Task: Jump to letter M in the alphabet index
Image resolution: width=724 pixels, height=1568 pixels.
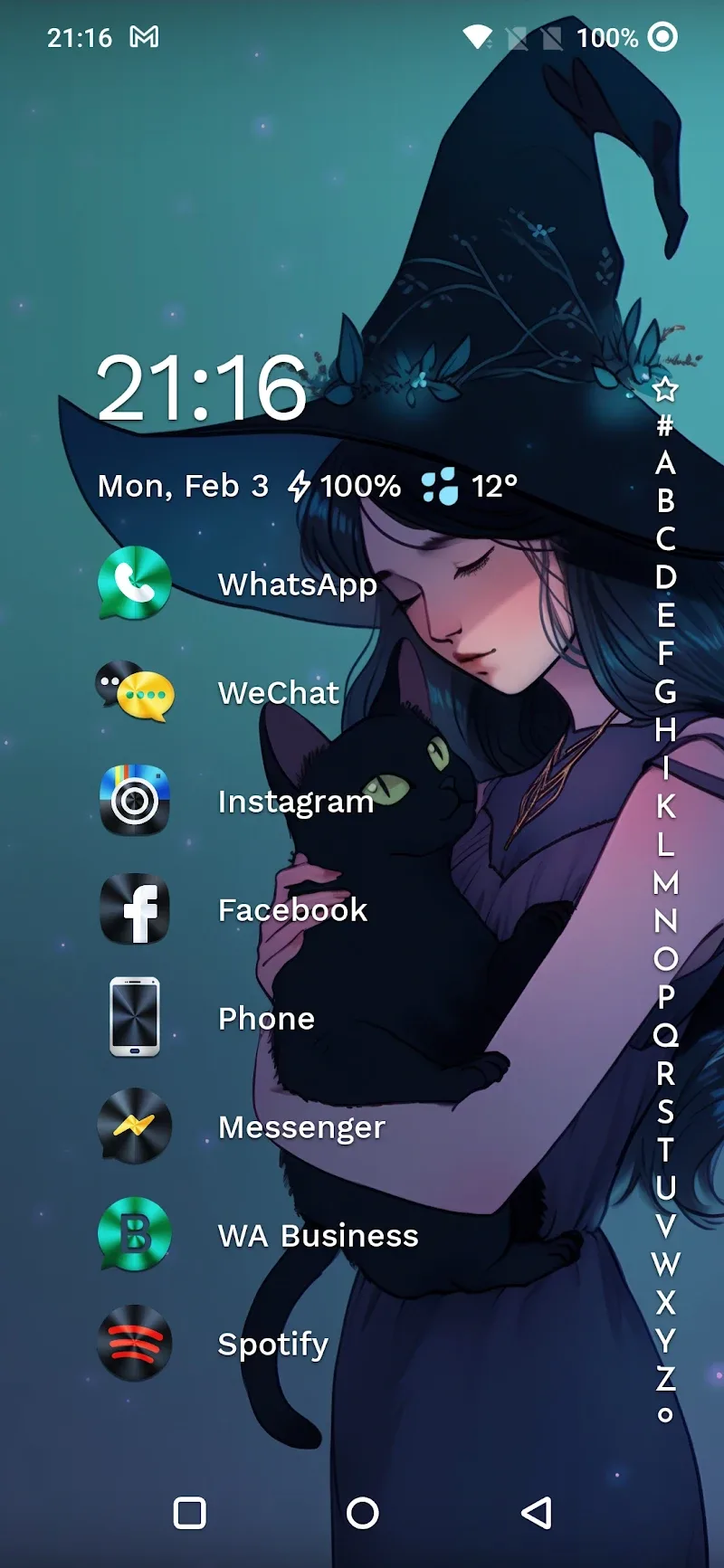Action: click(665, 882)
